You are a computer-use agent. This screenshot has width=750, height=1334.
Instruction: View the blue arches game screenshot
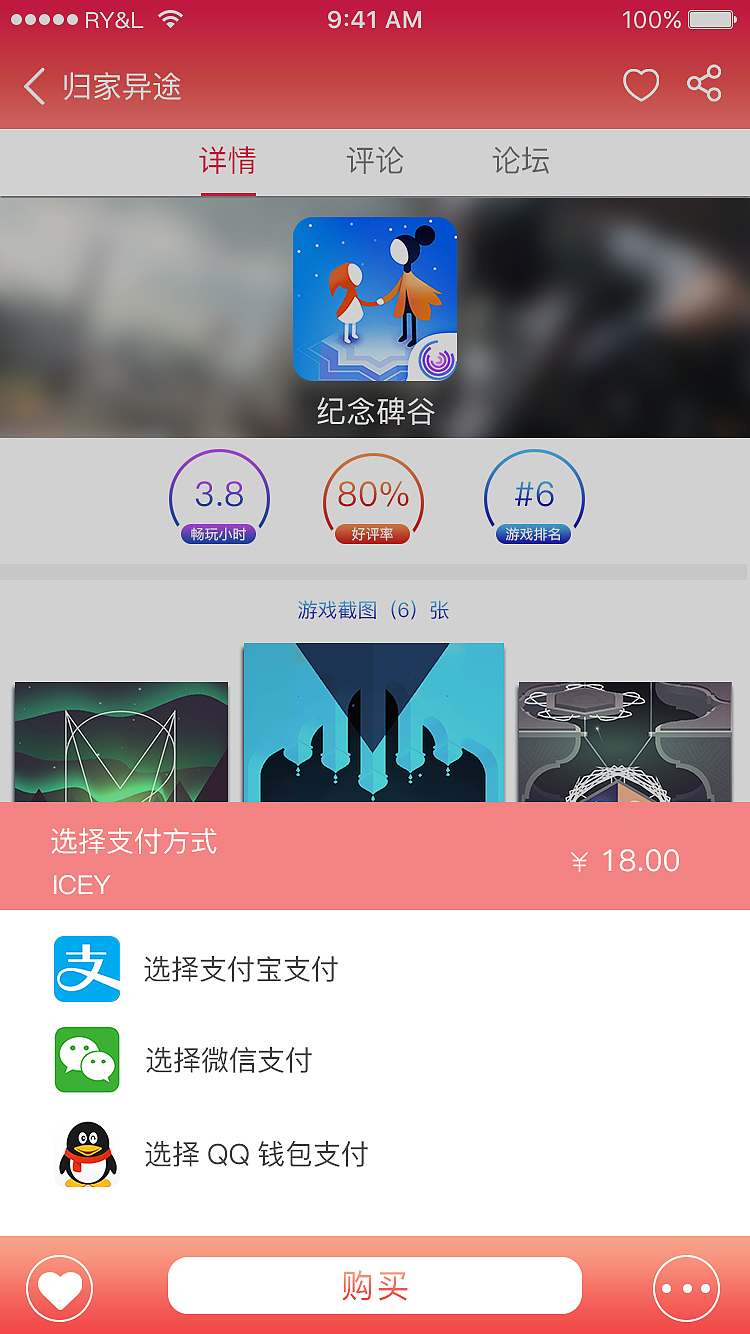tap(373, 722)
